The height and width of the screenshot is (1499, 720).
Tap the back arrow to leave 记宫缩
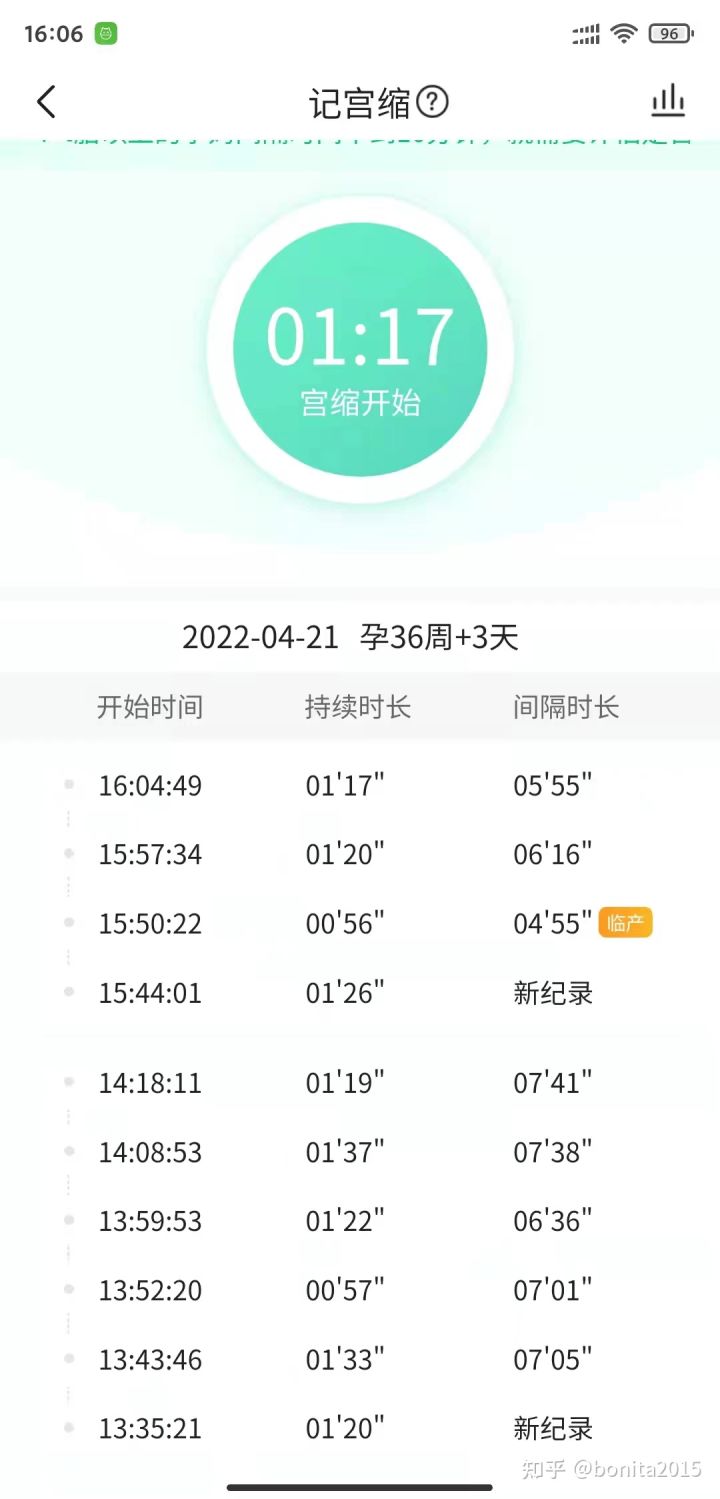point(45,101)
